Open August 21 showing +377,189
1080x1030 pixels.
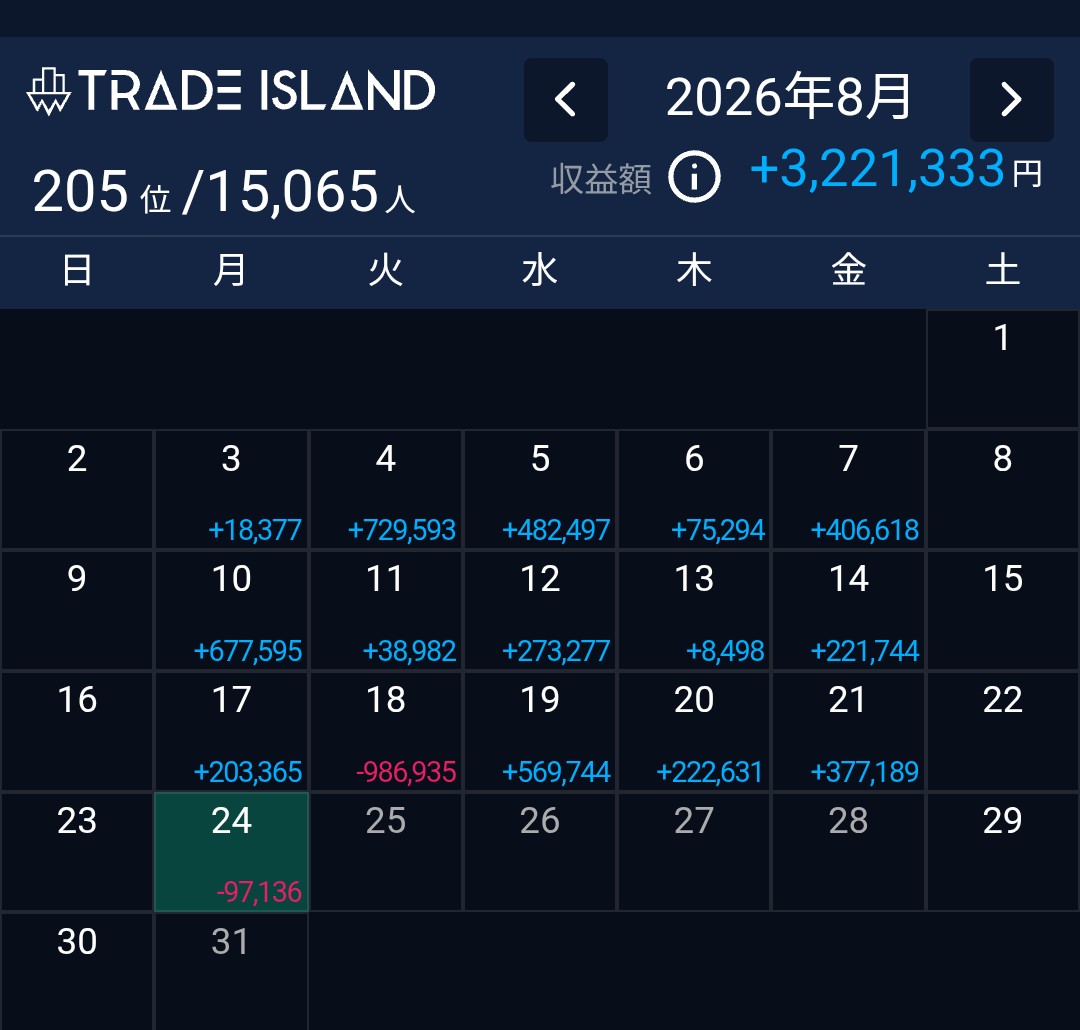click(x=849, y=731)
